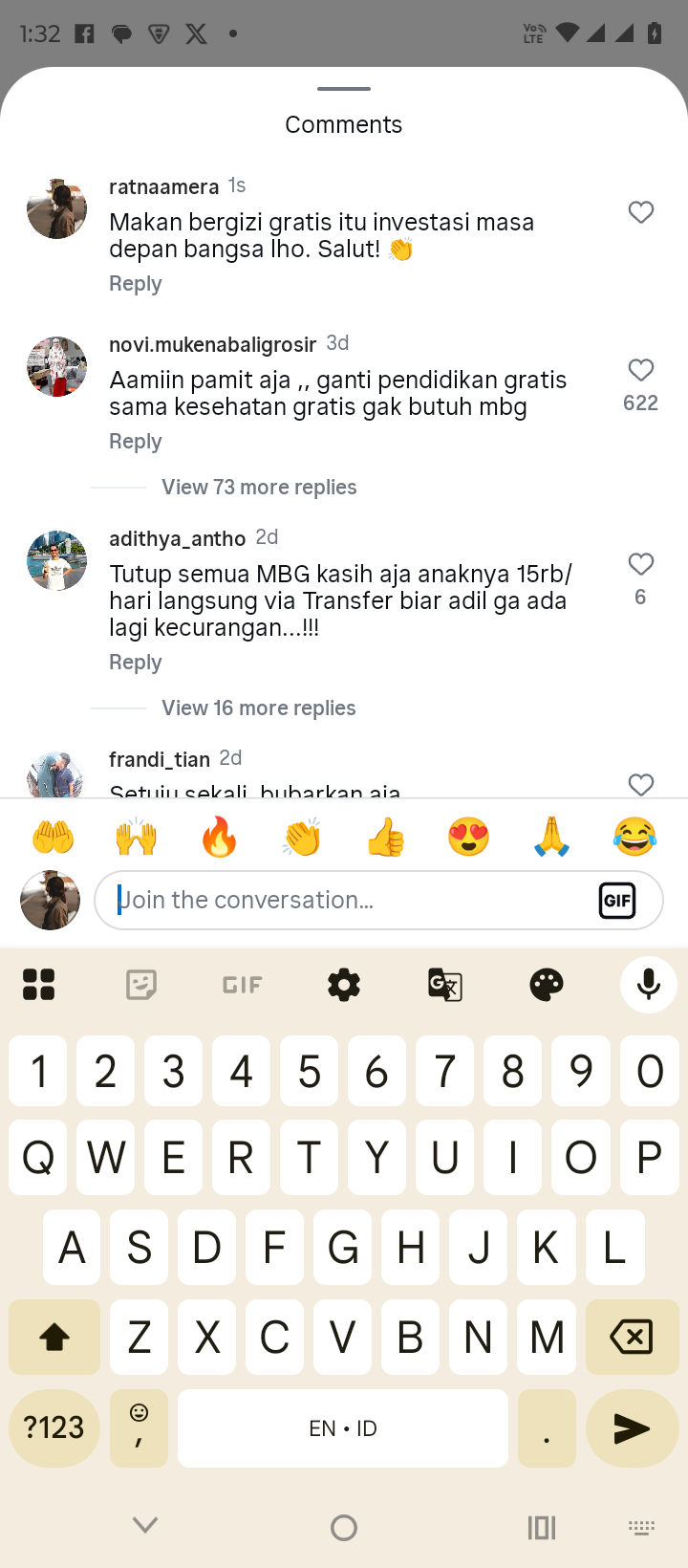
Task: Reply to ratnaamera's comment
Action: [x=136, y=284]
